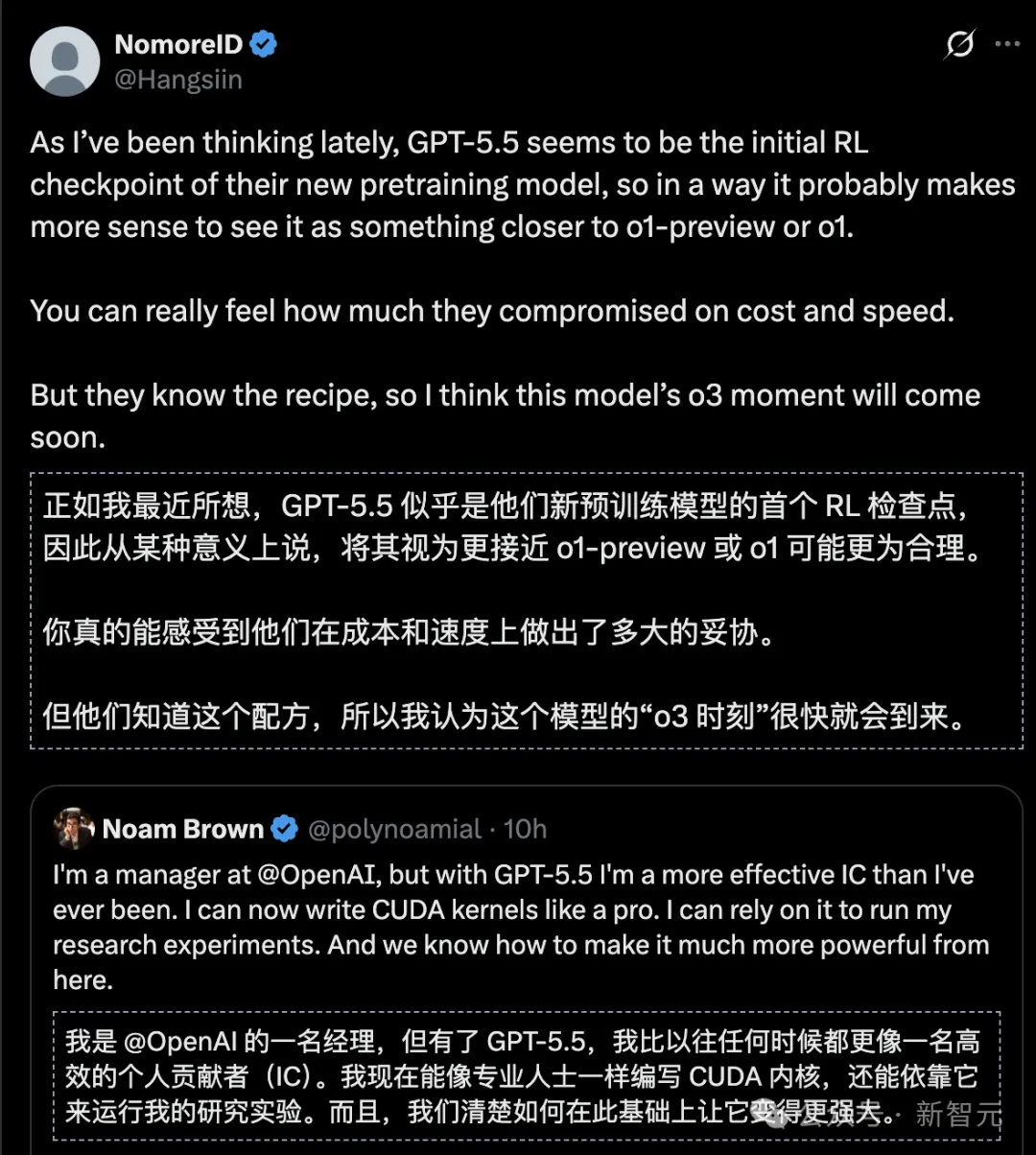
Task: Open the post's three-dot overflow menu
Action: coord(1007,44)
